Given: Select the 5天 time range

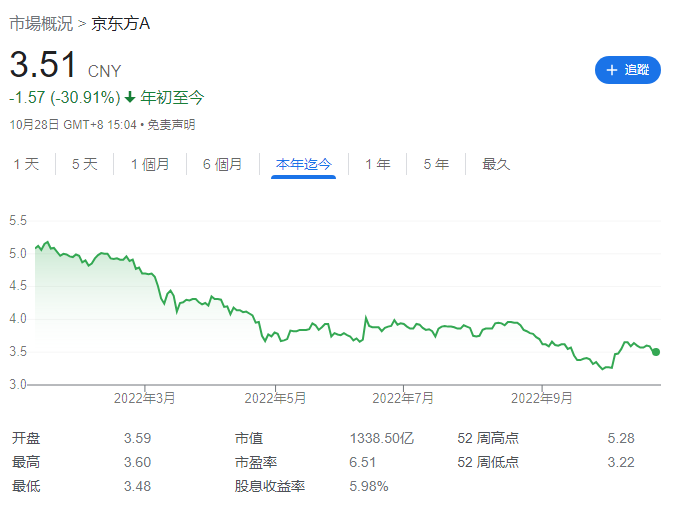Looking at the screenshot, I should coord(84,164).
